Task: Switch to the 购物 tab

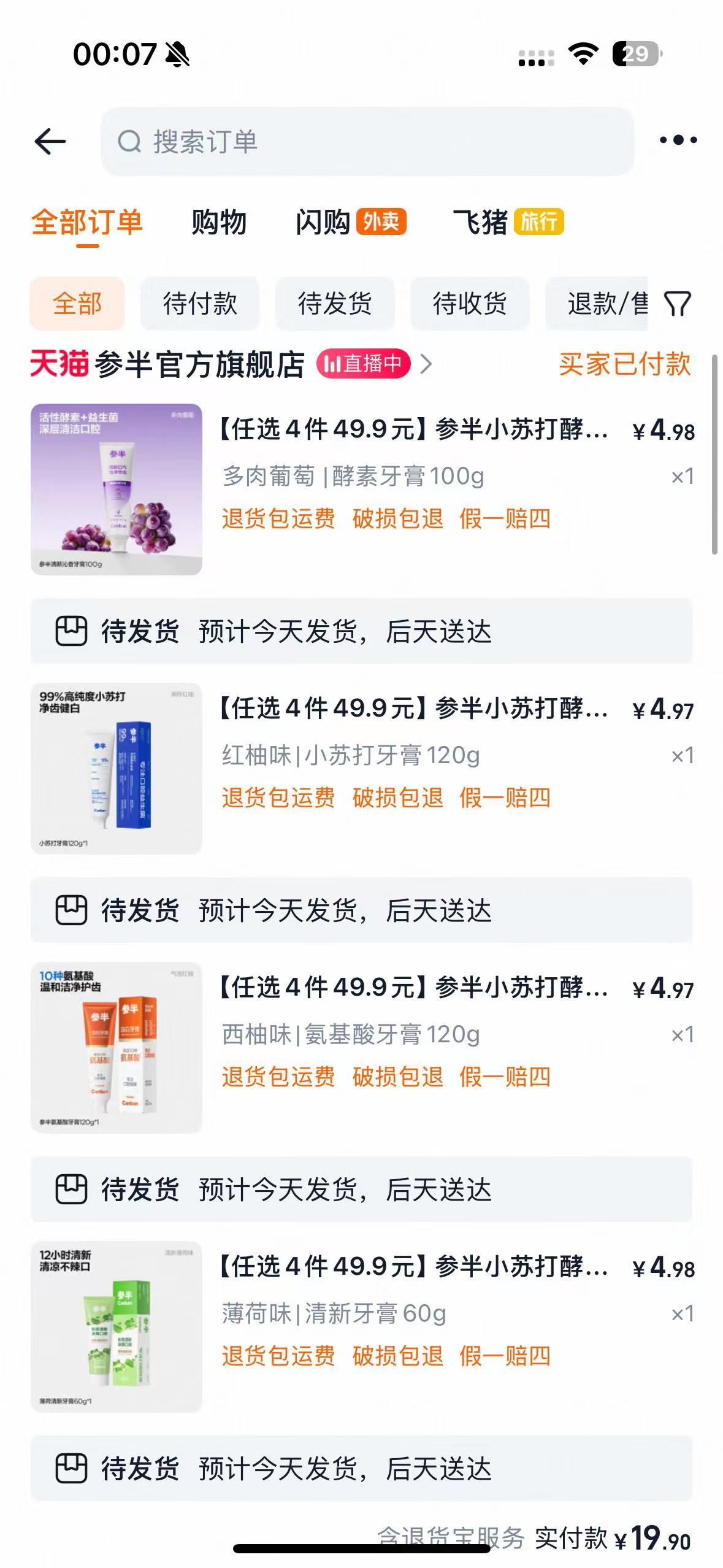Action: [x=218, y=223]
